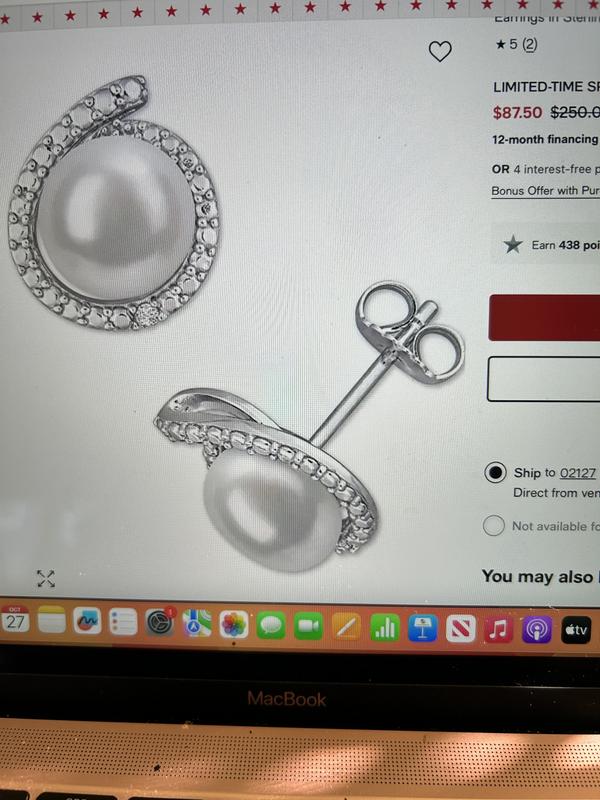600x800 pixels.
Task: Open the product reviews count link
Action: point(529,44)
